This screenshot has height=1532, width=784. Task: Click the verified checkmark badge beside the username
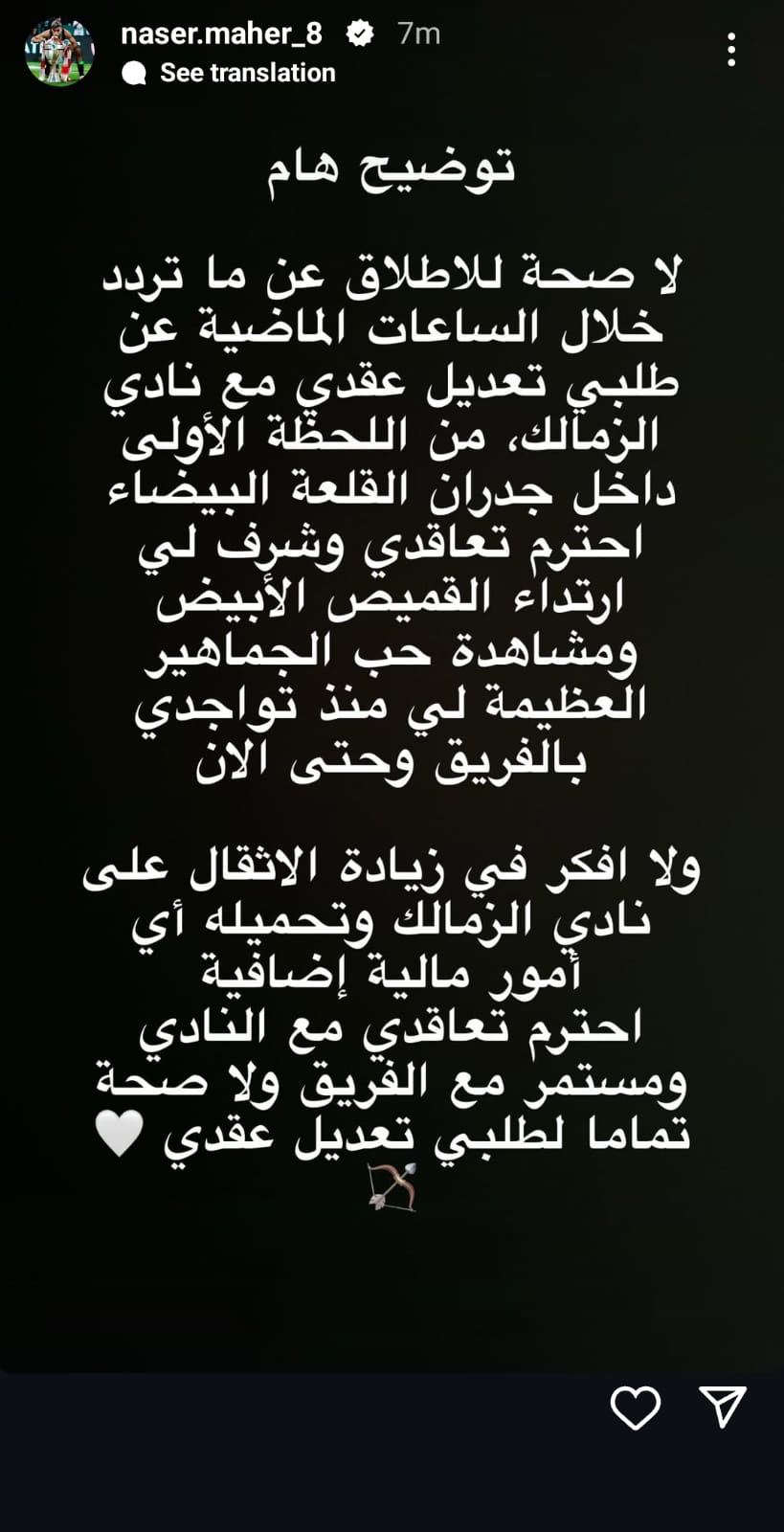pyautogui.click(x=361, y=32)
